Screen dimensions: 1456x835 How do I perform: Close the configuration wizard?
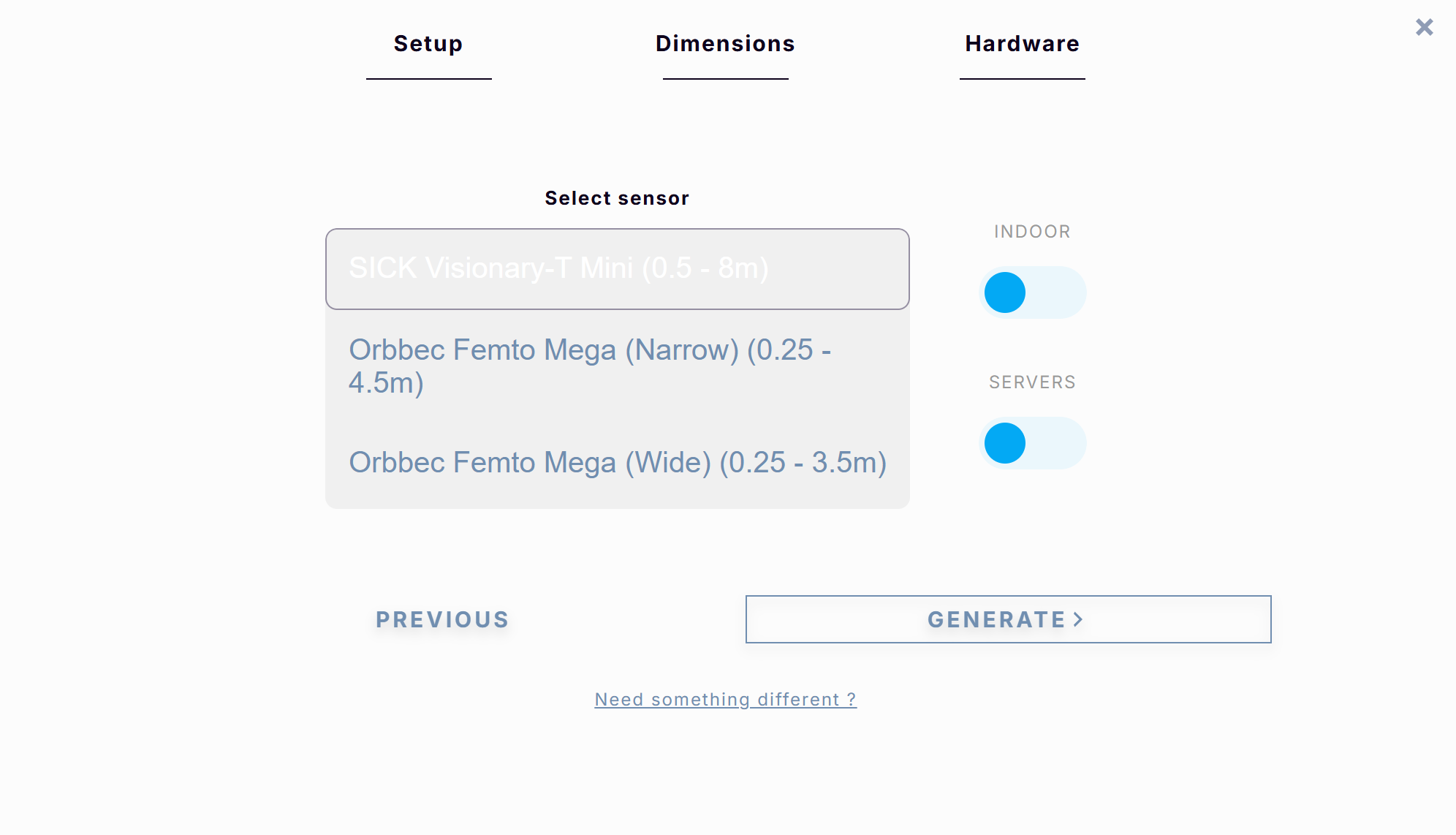(1424, 28)
